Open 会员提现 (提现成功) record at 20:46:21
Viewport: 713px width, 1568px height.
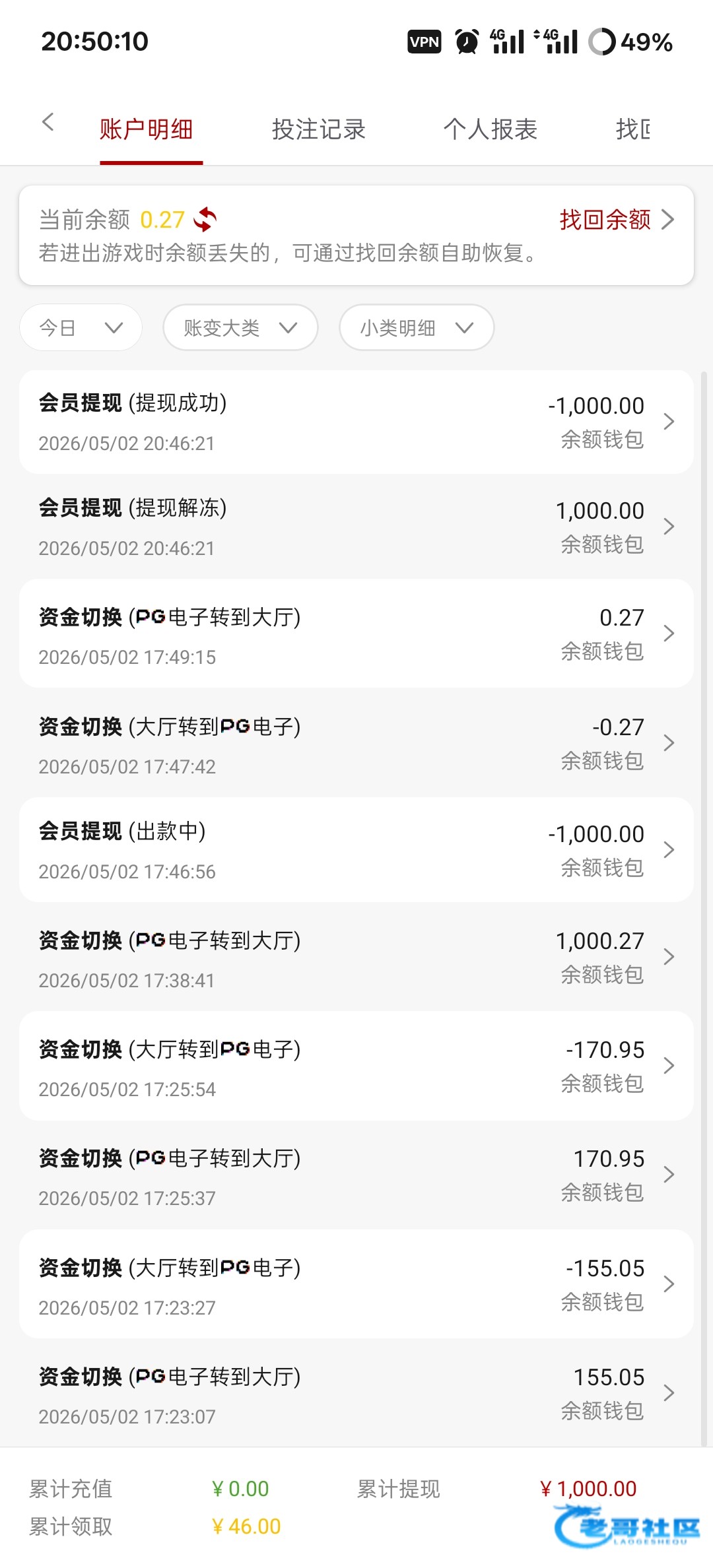[356, 422]
